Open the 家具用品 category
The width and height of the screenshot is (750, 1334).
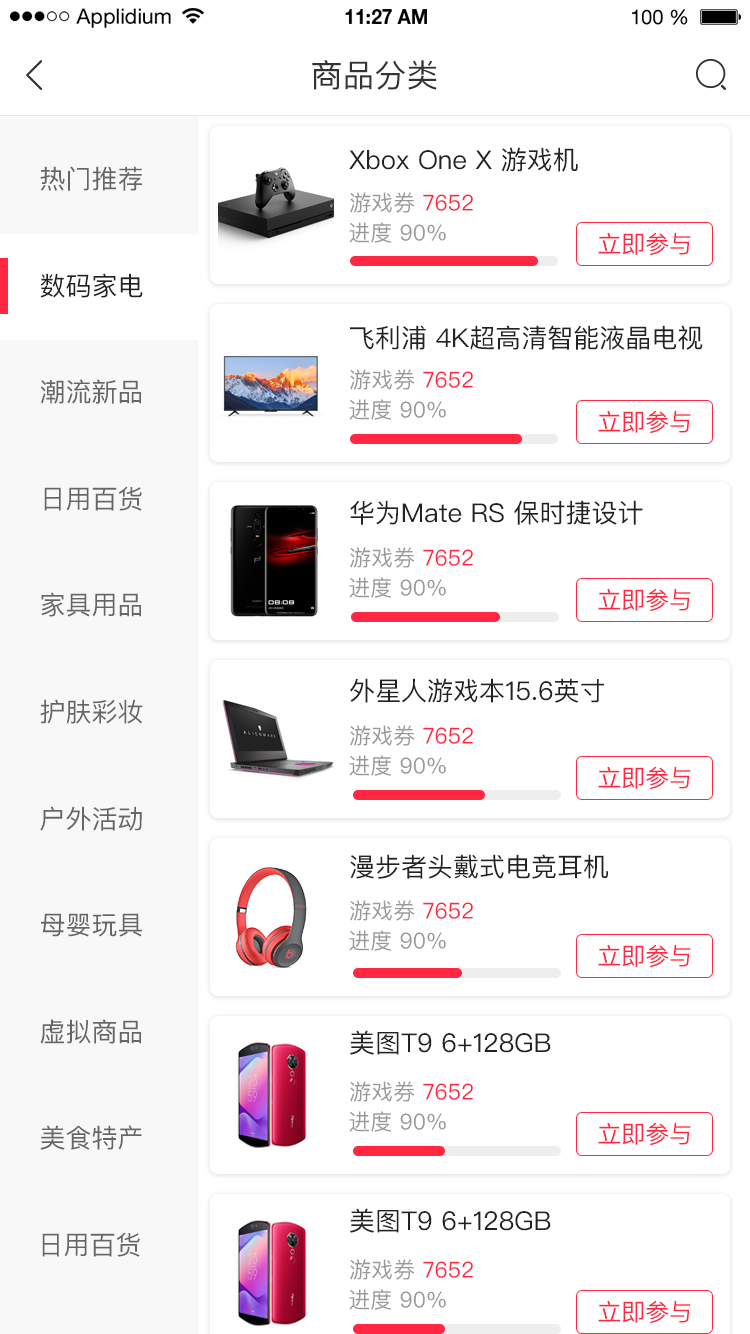point(92,605)
